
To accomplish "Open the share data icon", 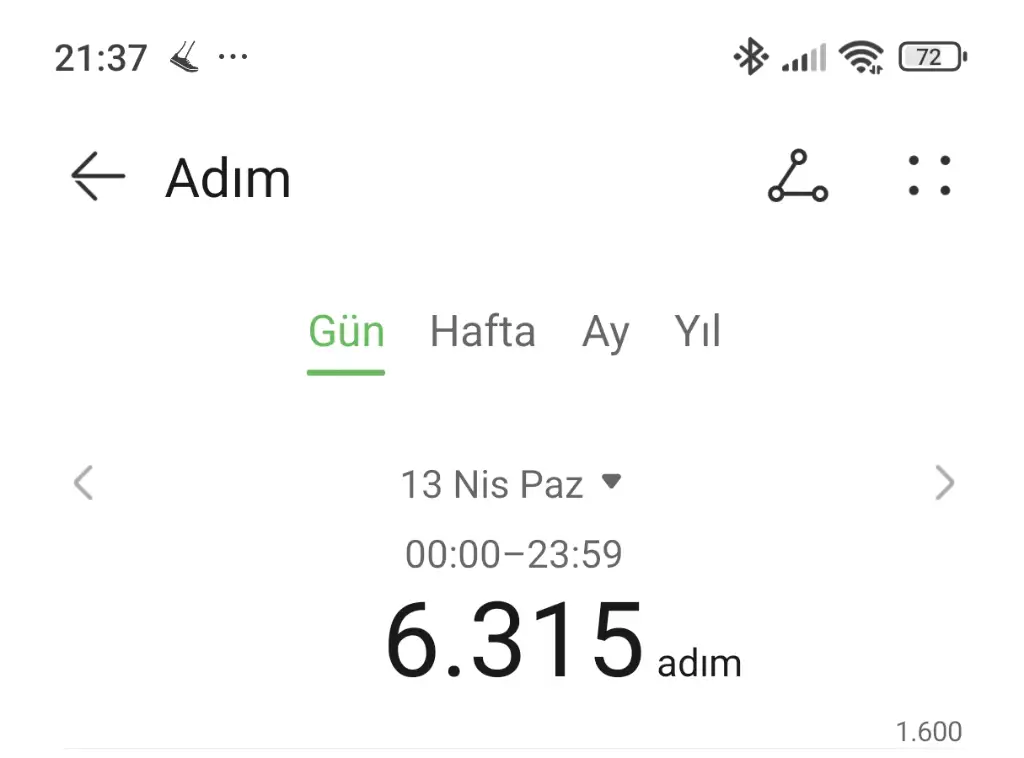I will tap(797, 177).
